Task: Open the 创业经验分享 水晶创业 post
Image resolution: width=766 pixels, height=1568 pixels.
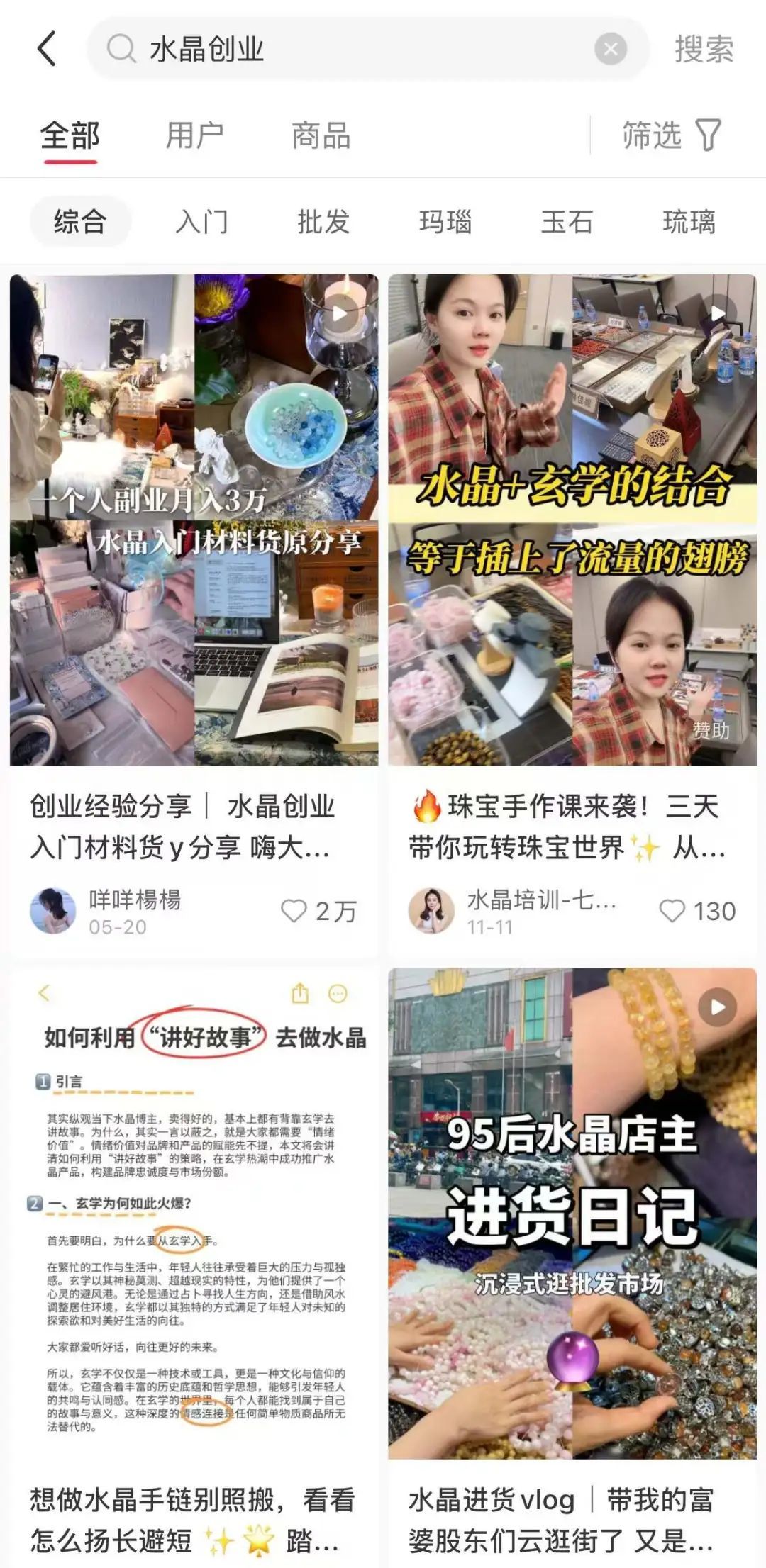Action: (194, 520)
